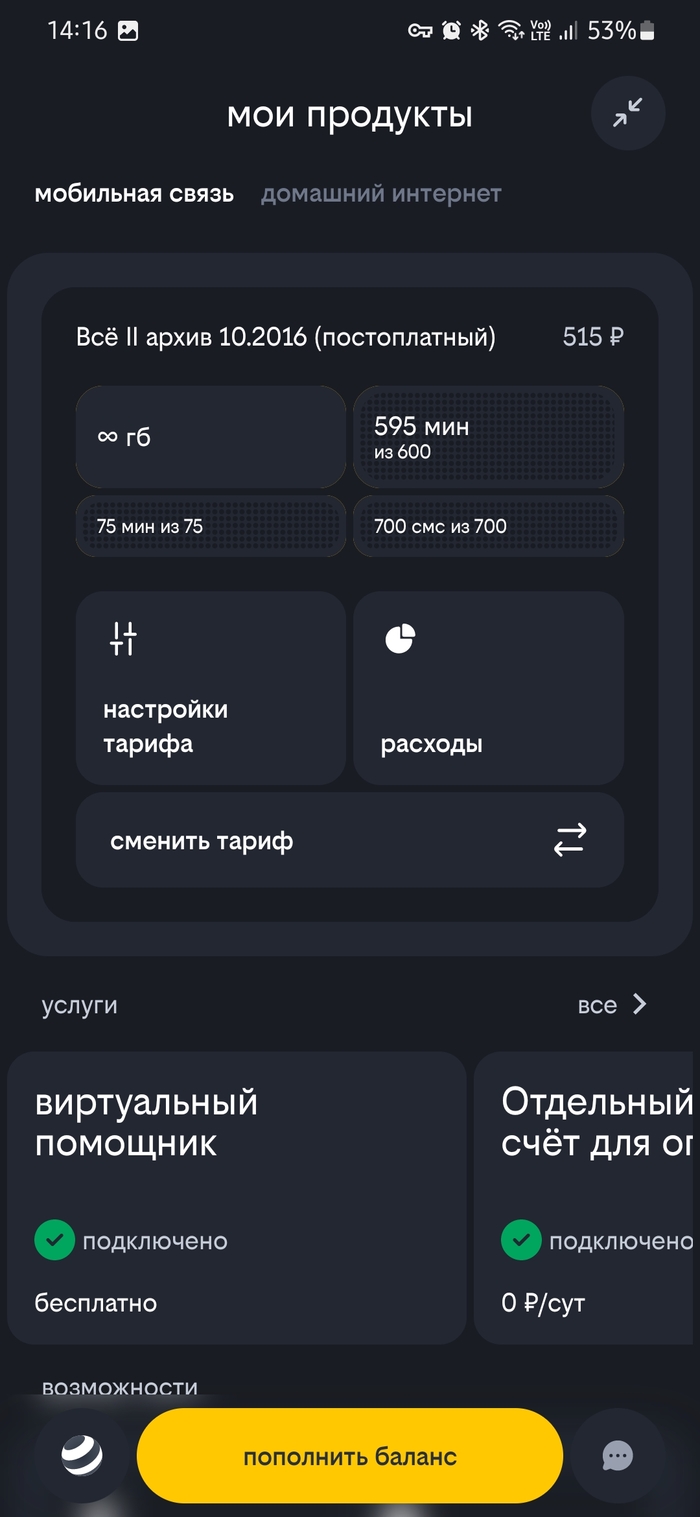This screenshot has width=700, height=1517.
Task: Select the мобильная связь tab
Action: (x=134, y=194)
